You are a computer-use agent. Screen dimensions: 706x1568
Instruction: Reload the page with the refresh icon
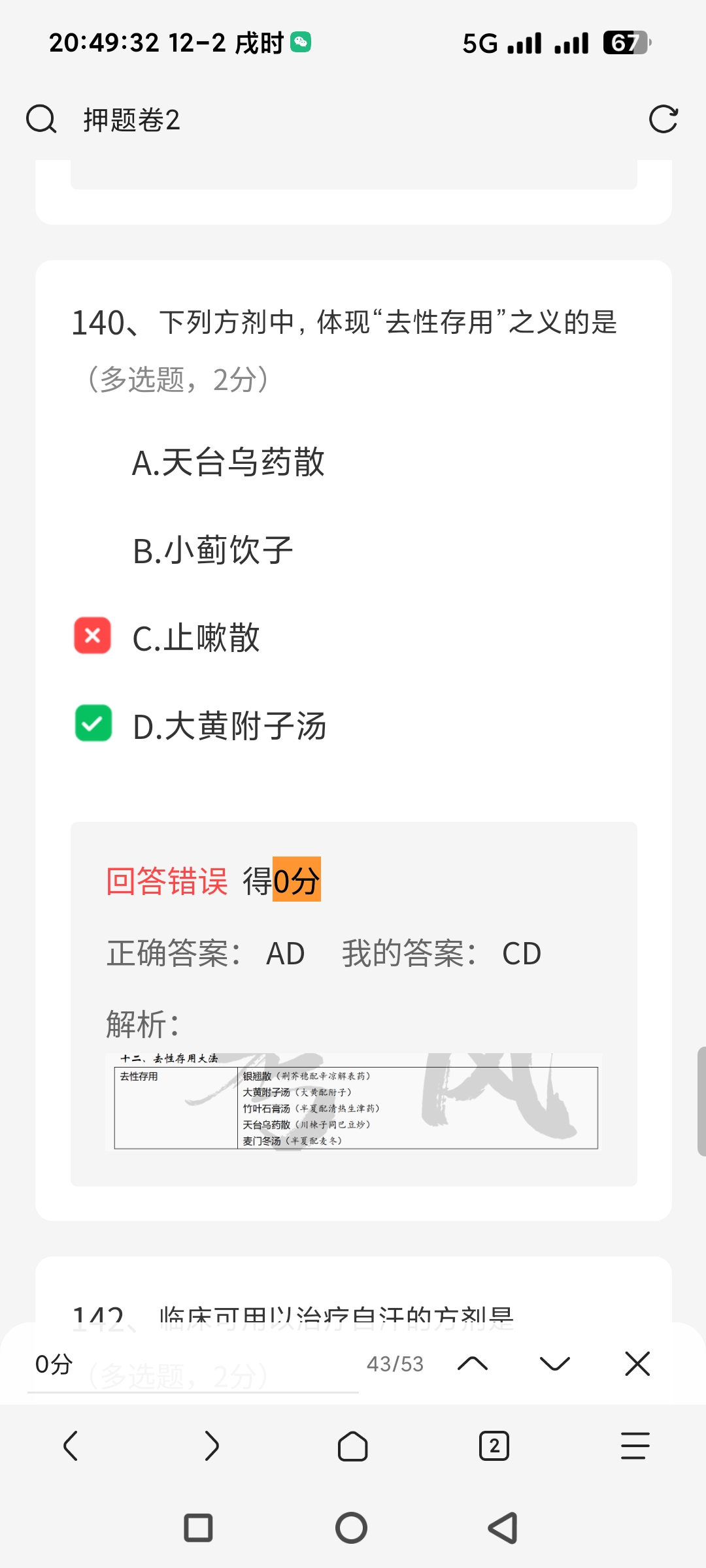pos(663,120)
